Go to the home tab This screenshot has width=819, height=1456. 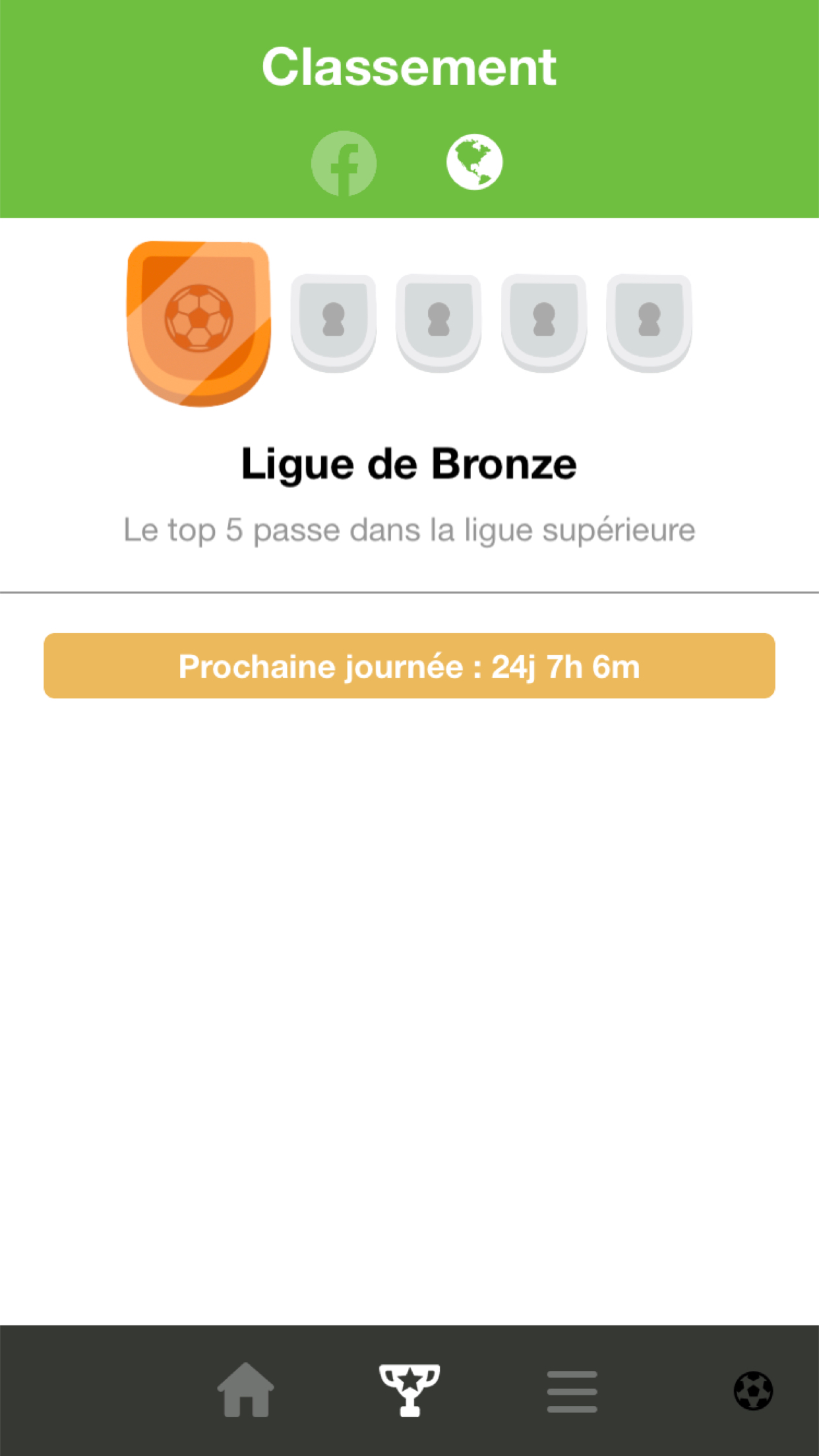click(x=245, y=1390)
